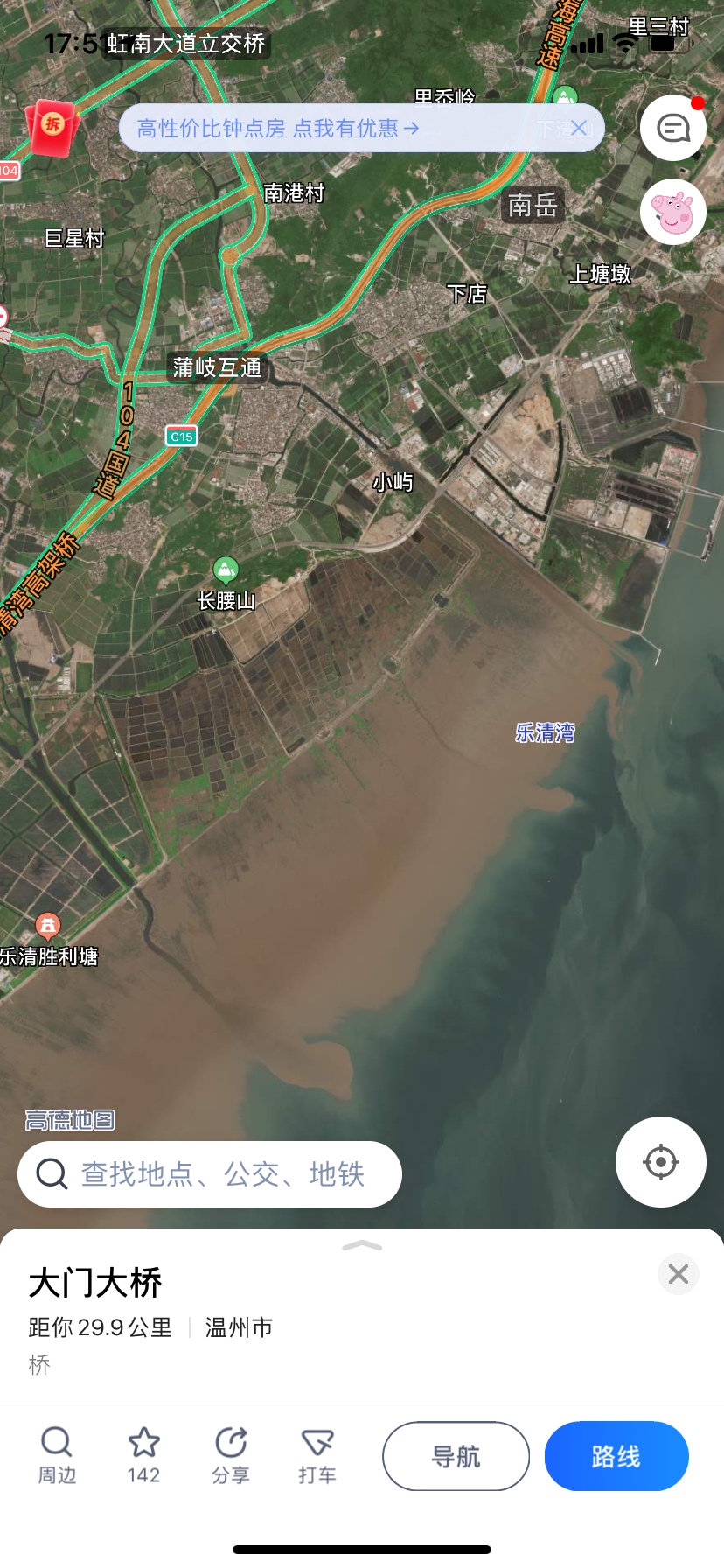Open the messages chat bubble icon

pyautogui.click(x=672, y=129)
